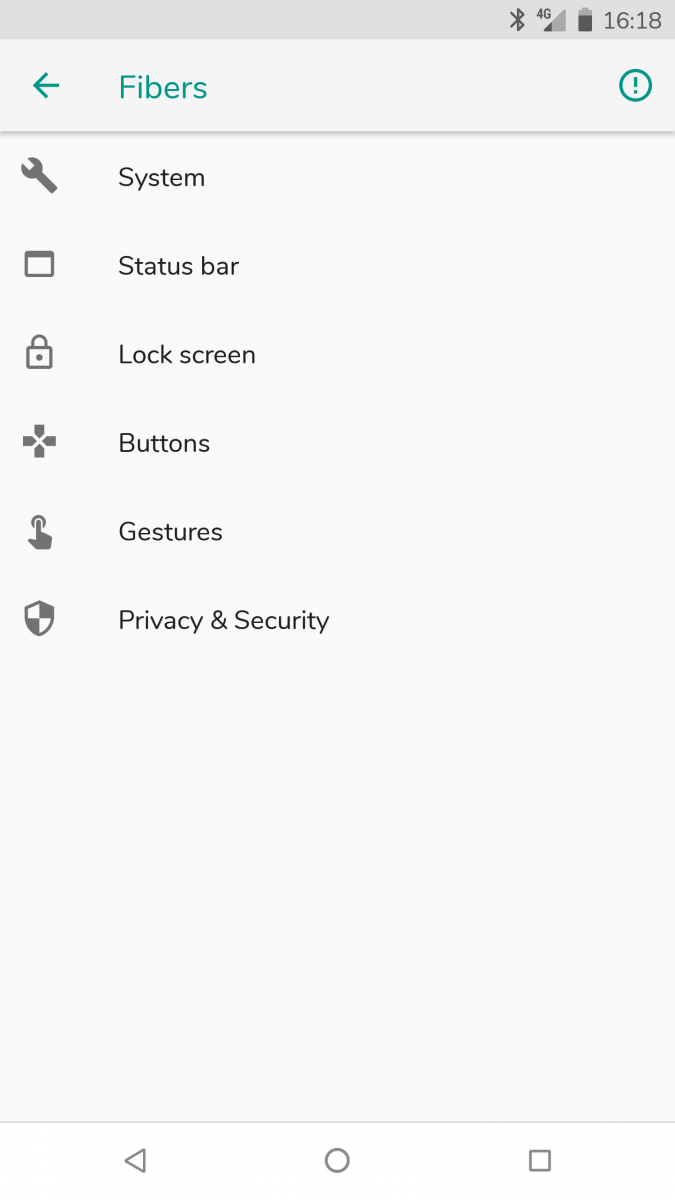Open the info alert icon in toolbar
Image resolution: width=675 pixels, height=1200 pixels.
635,87
